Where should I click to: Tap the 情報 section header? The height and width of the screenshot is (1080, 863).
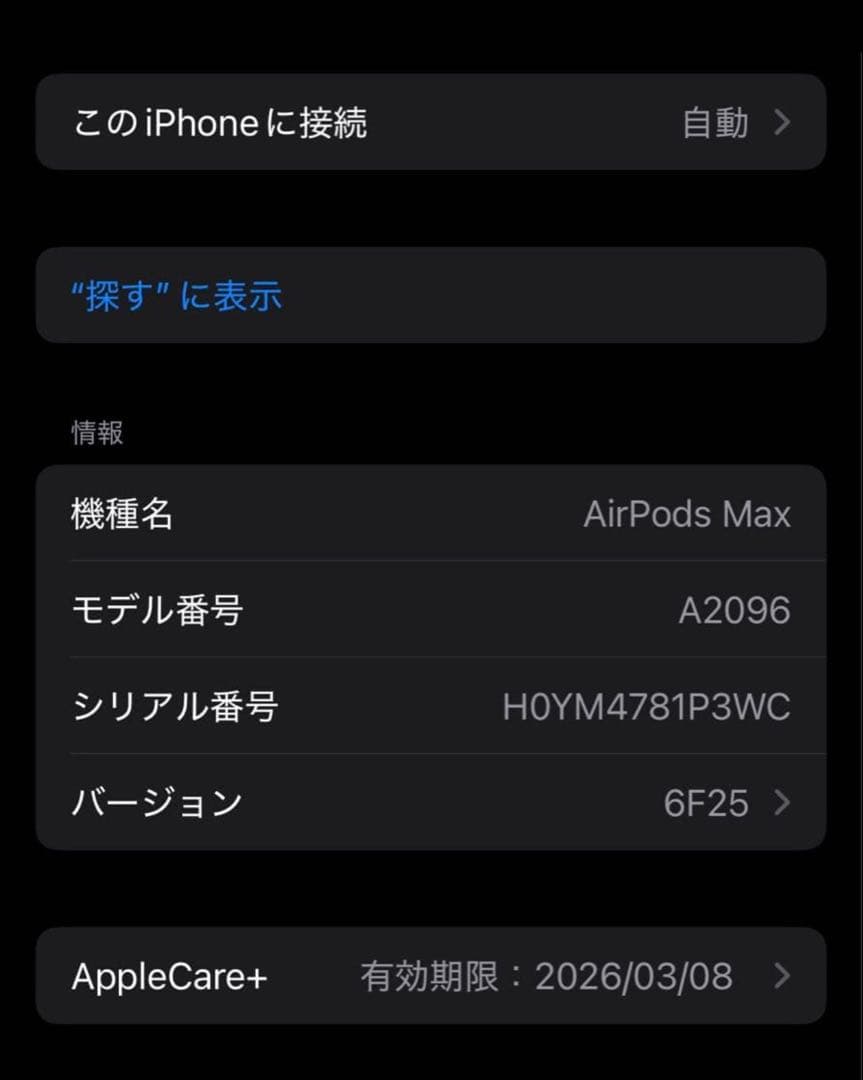click(95, 432)
